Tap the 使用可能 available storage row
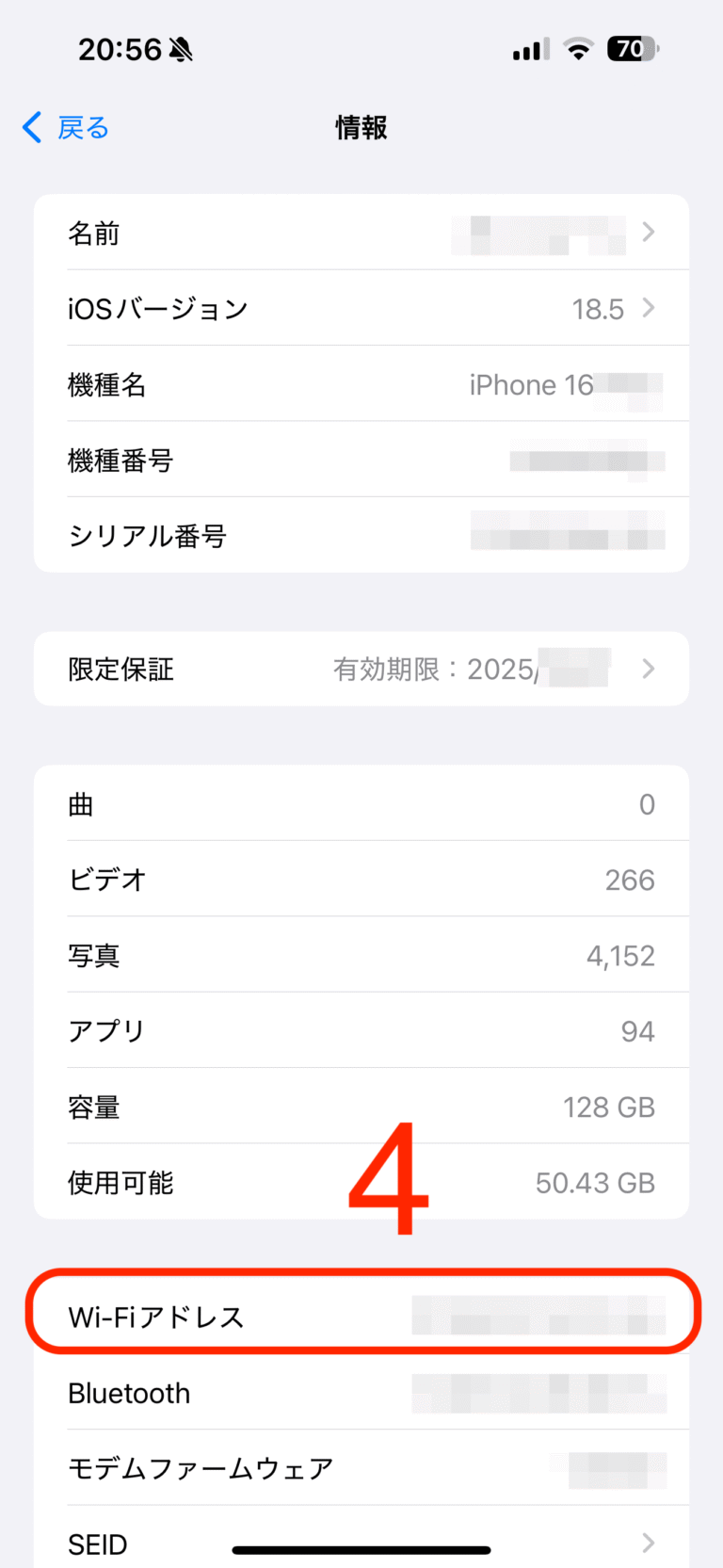The height and width of the screenshot is (1568, 723). pyautogui.click(x=361, y=1182)
